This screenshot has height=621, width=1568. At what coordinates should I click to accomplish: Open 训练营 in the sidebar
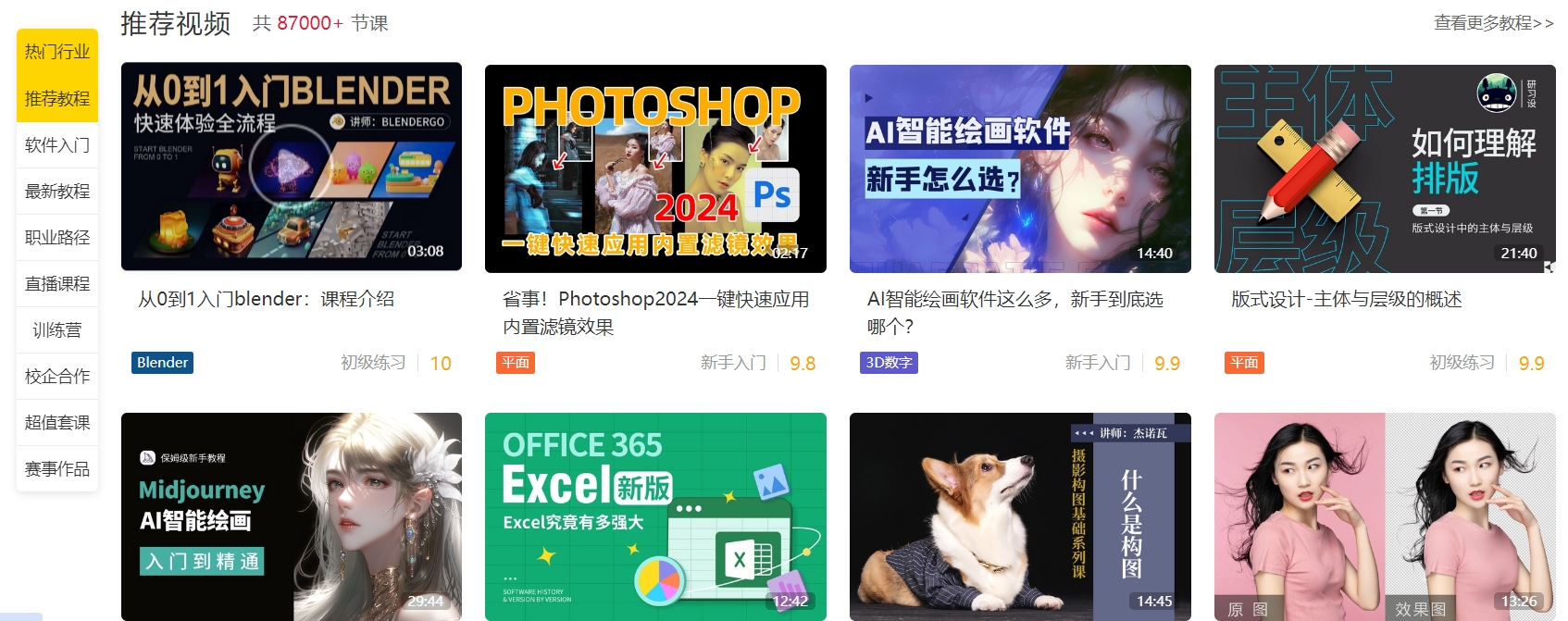57,329
